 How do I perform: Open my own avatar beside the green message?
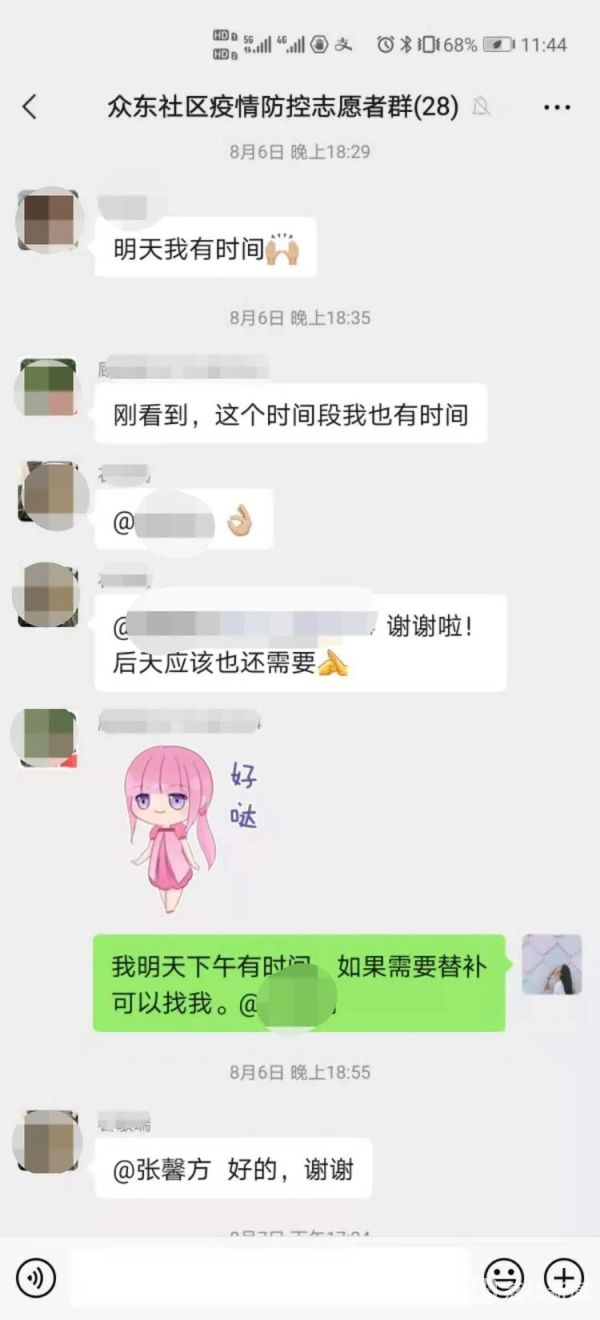(x=551, y=964)
